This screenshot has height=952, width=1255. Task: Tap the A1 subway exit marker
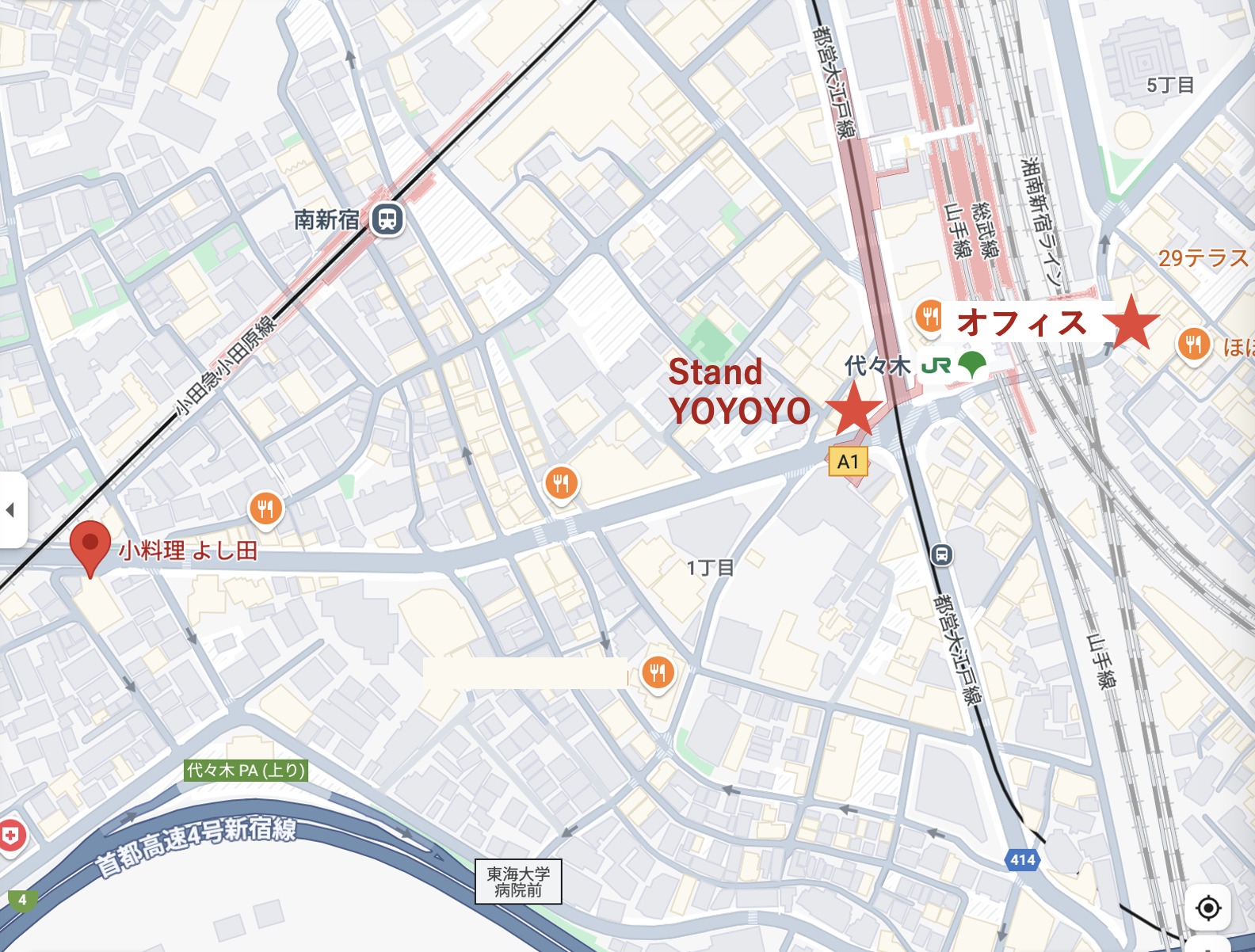click(848, 462)
